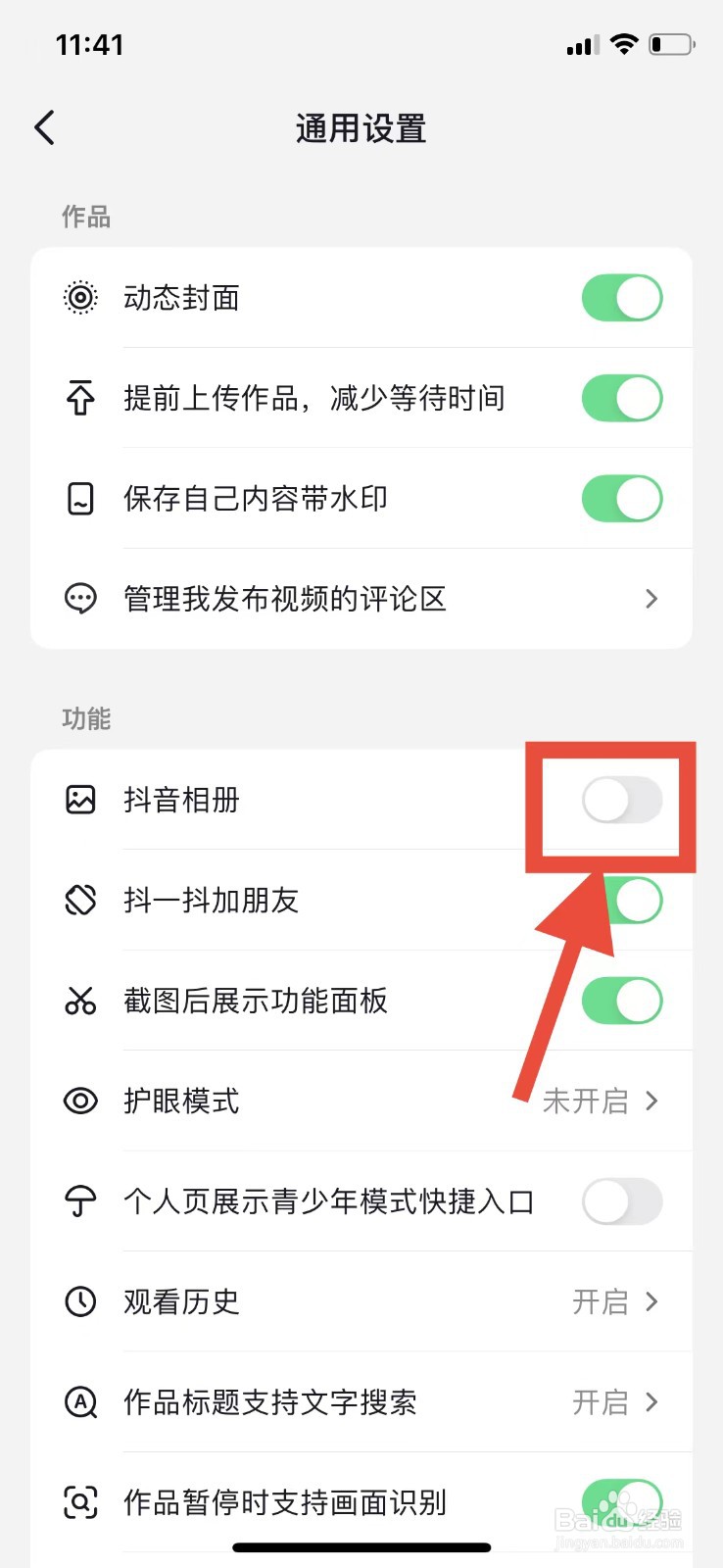Click the eye icon beside 护眼模式
The image size is (723, 1568).
tap(80, 1102)
